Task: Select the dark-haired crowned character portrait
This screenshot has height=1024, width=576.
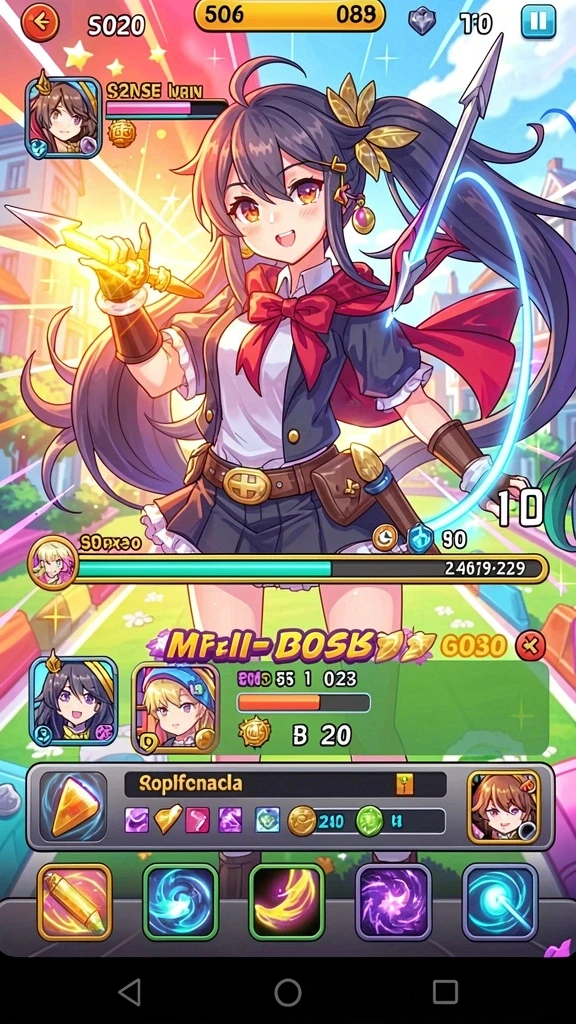Action: point(73,701)
